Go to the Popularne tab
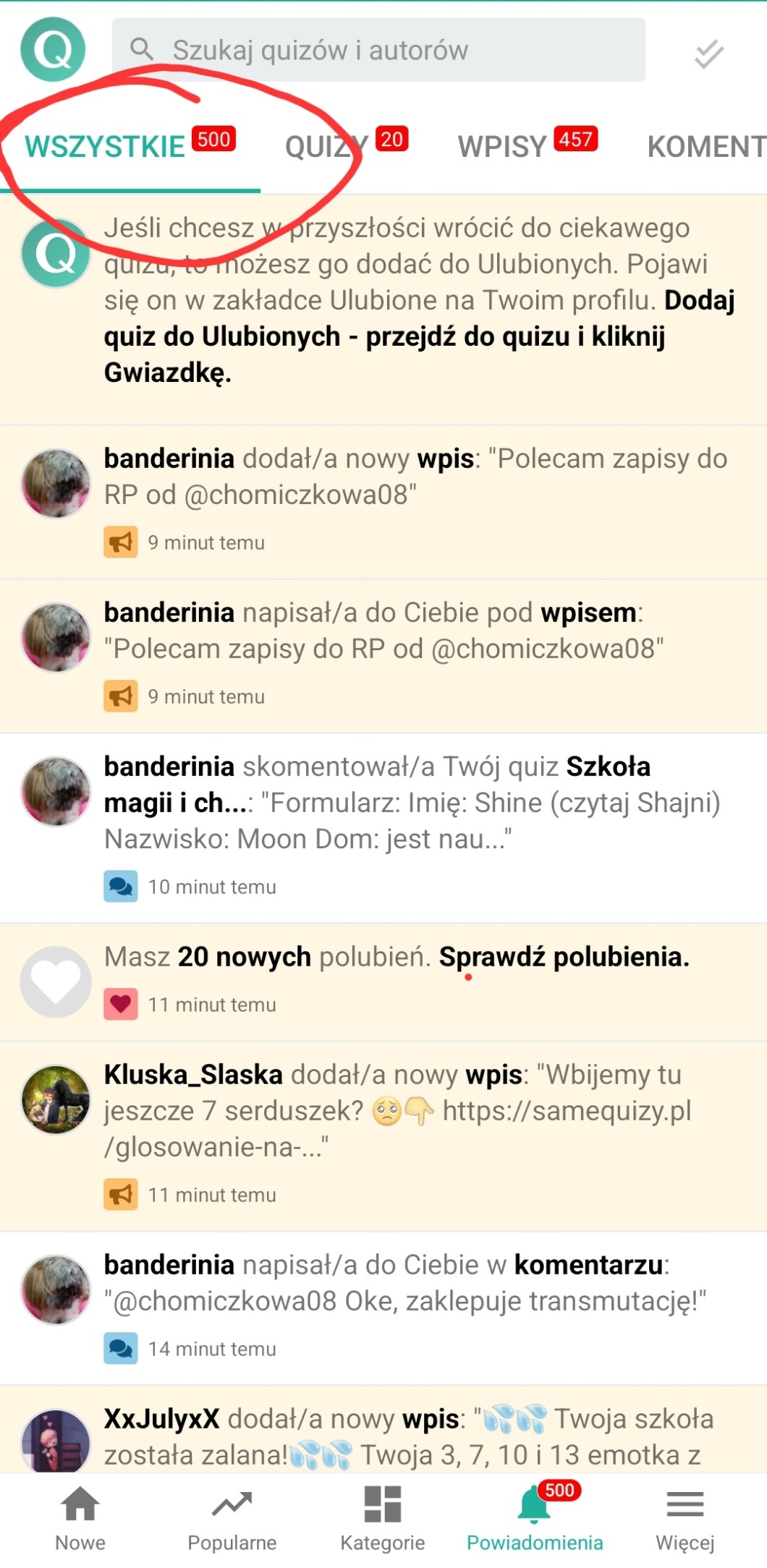Image resolution: width=767 pixels, height=1568 pixels. coord(232,1518)
